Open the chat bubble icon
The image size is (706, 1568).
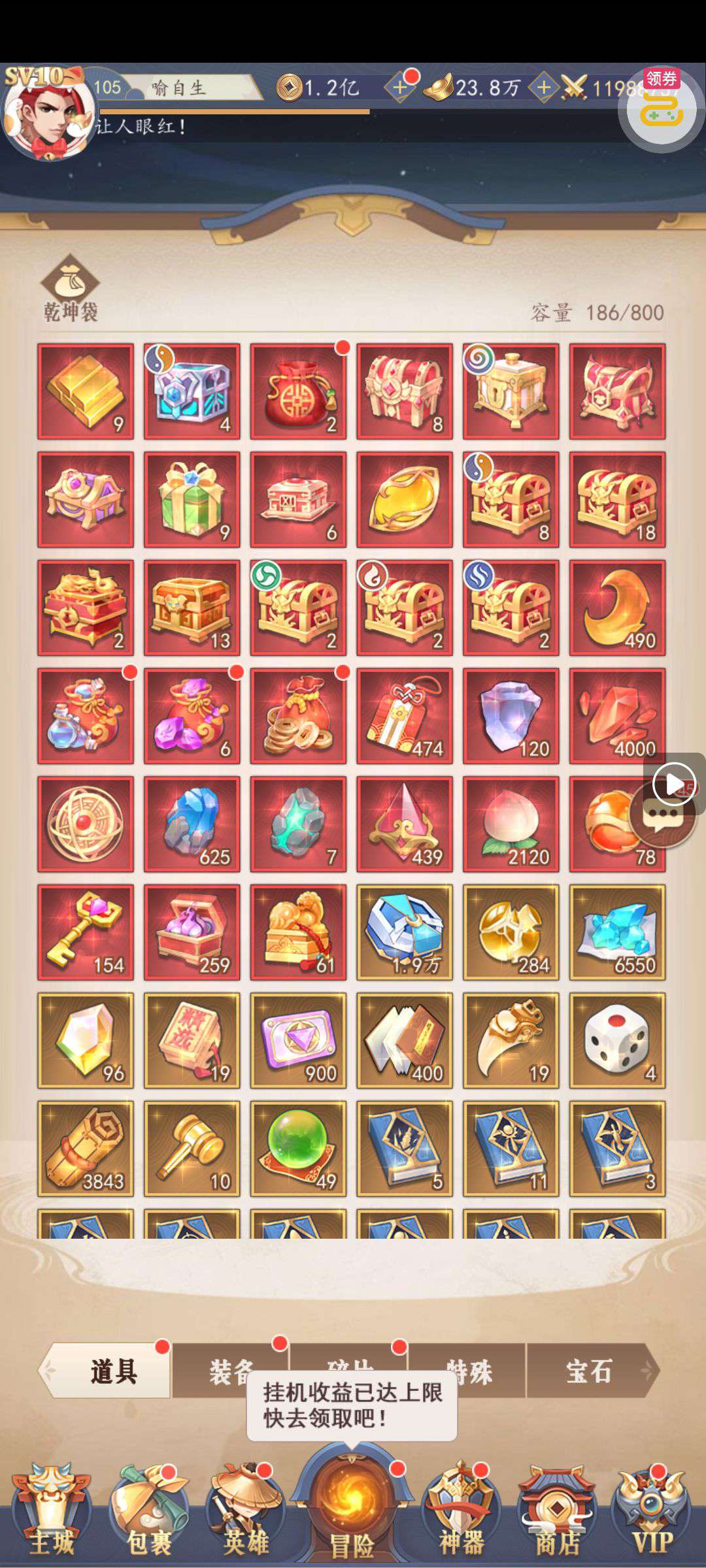pos(662,815)
